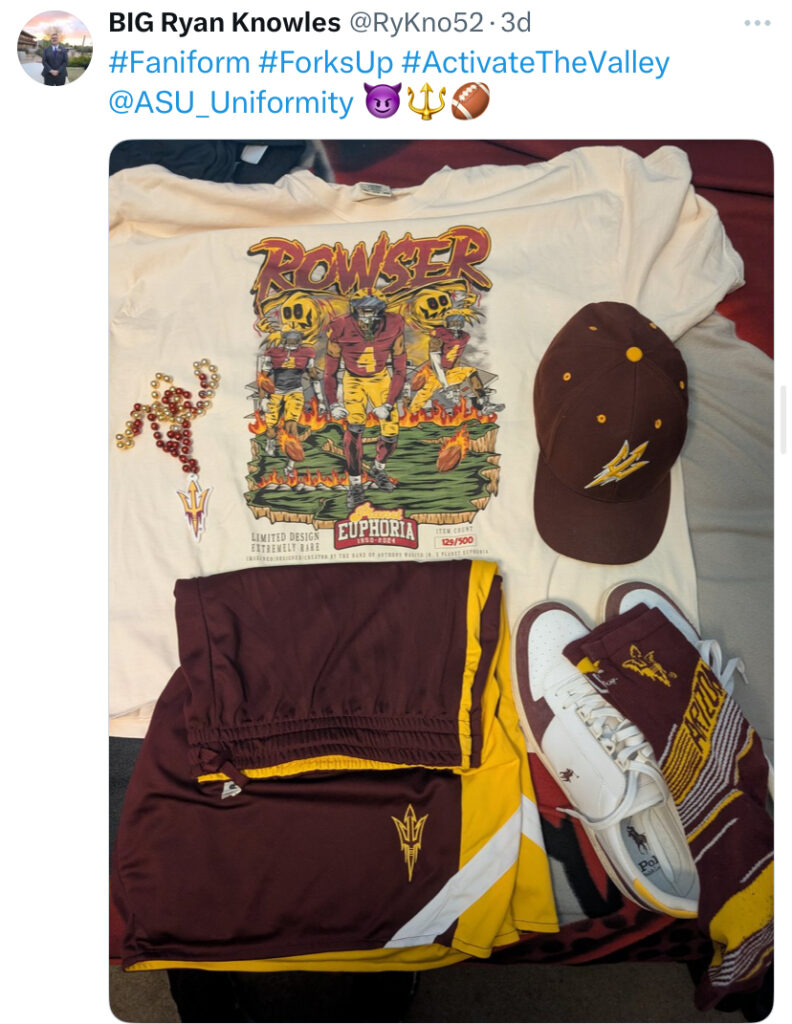Viewport: 792px width, 1024px height.
Task: Open the #Faniform hashtag
Action: pos(178,63)
